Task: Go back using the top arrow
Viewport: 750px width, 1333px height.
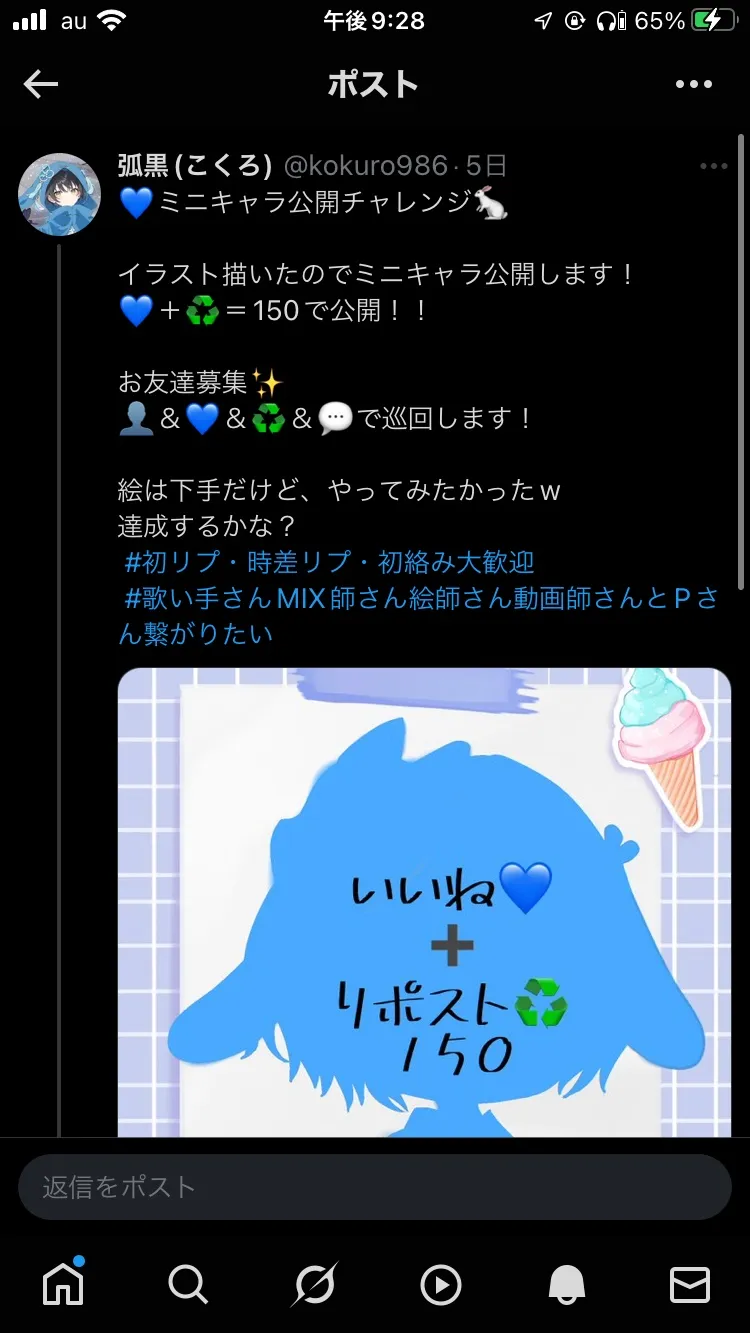Action: pyautogui.click(x=41, y=85)
